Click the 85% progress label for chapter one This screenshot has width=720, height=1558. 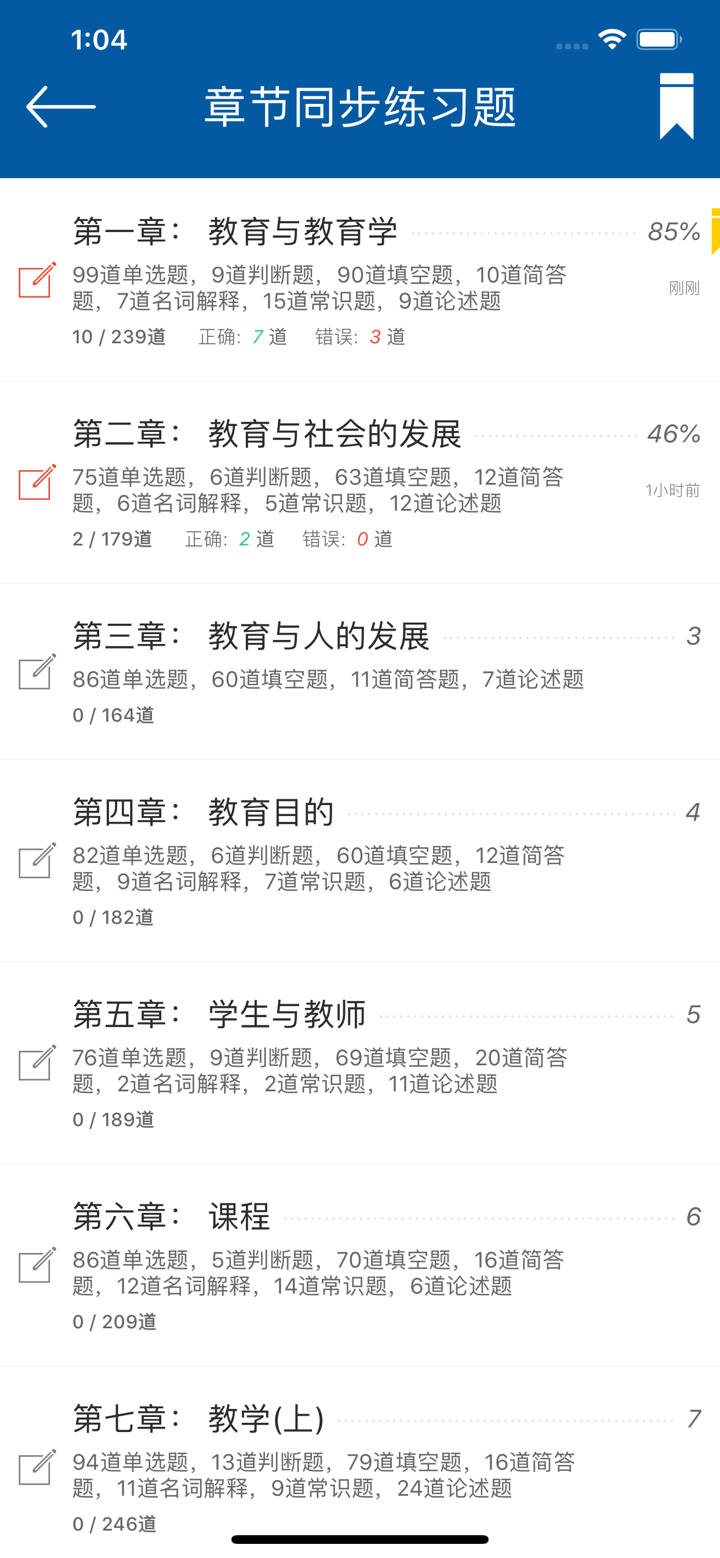pos(679,231)
